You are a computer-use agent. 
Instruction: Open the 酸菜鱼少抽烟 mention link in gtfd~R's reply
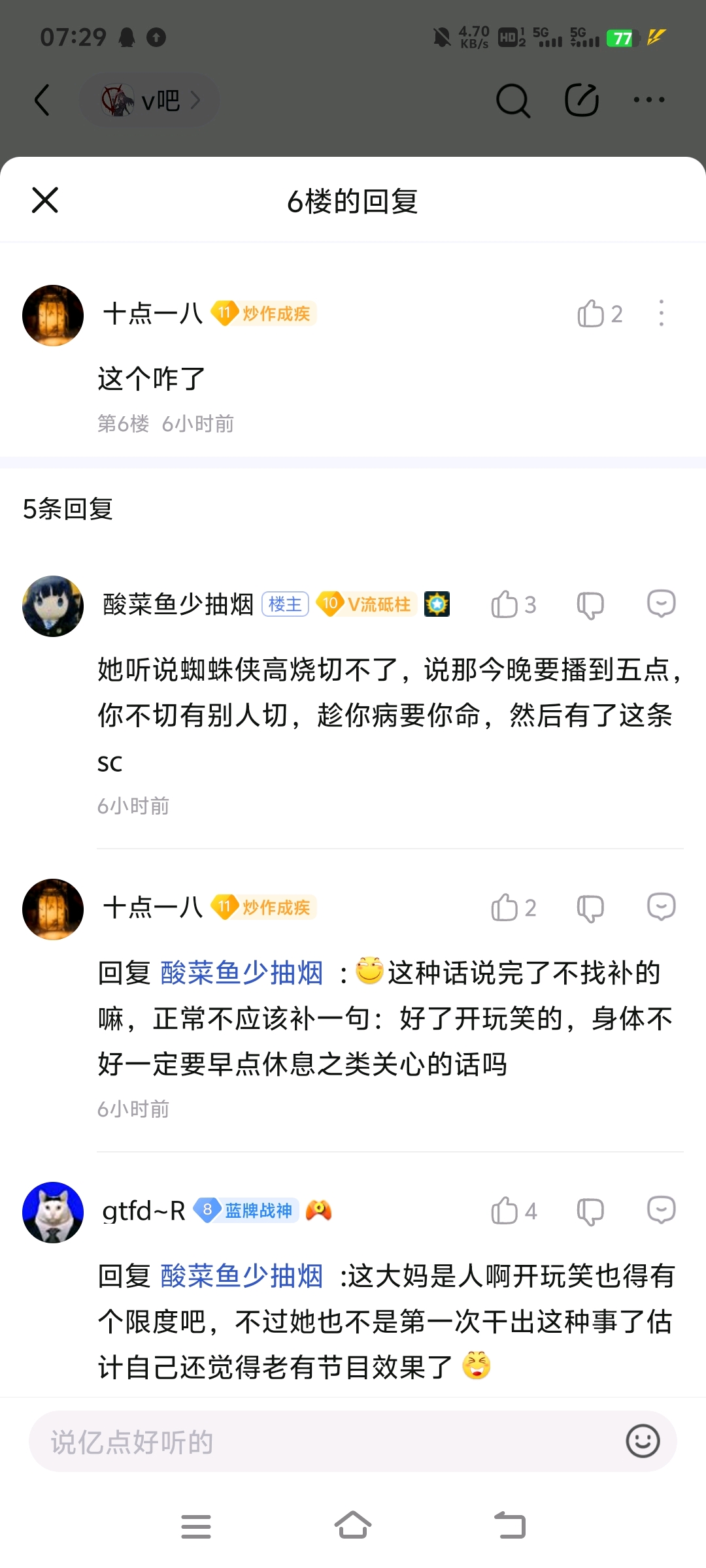pyautogui.click(x=242, y=1276)
